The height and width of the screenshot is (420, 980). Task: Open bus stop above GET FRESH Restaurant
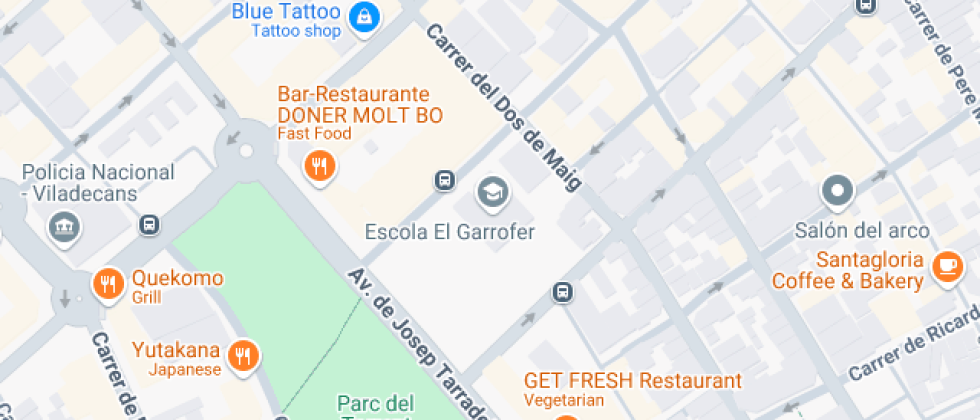pyautogui.click(x=562, y=293)
